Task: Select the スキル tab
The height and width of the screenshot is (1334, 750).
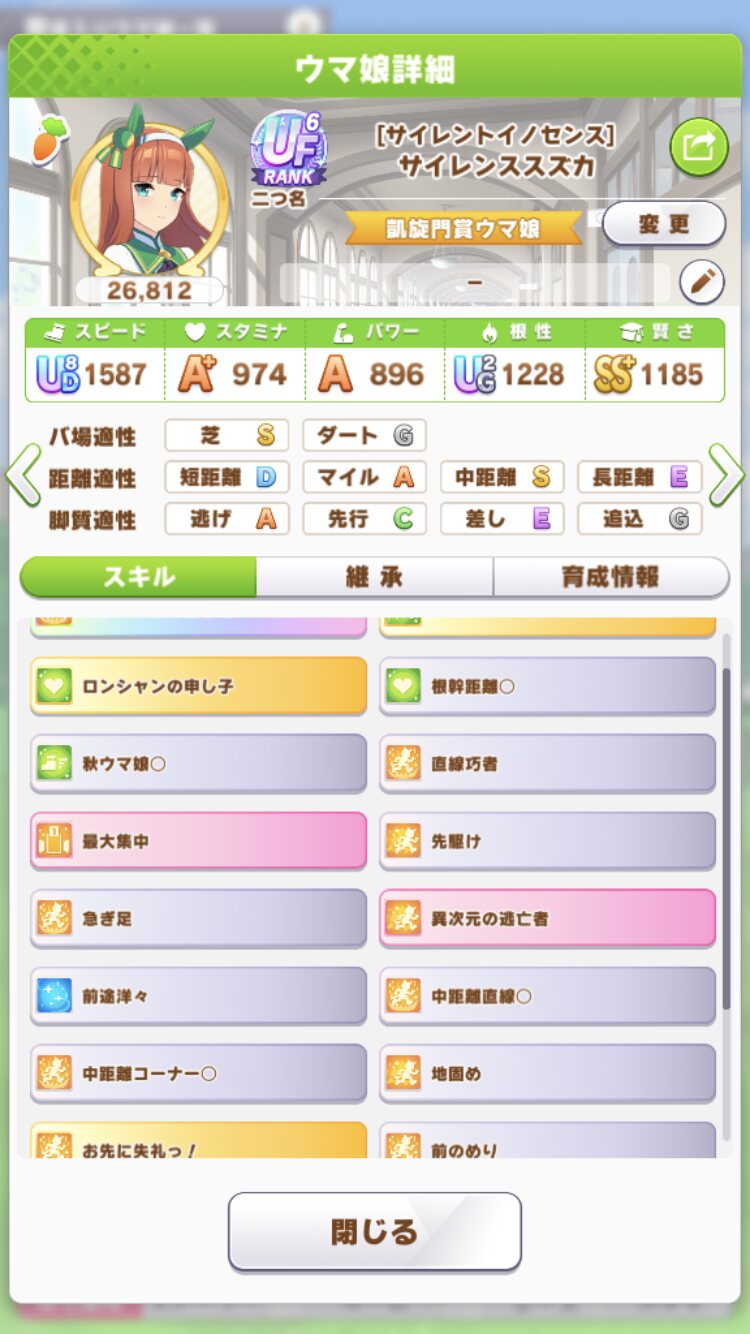Action: point(138,577)
